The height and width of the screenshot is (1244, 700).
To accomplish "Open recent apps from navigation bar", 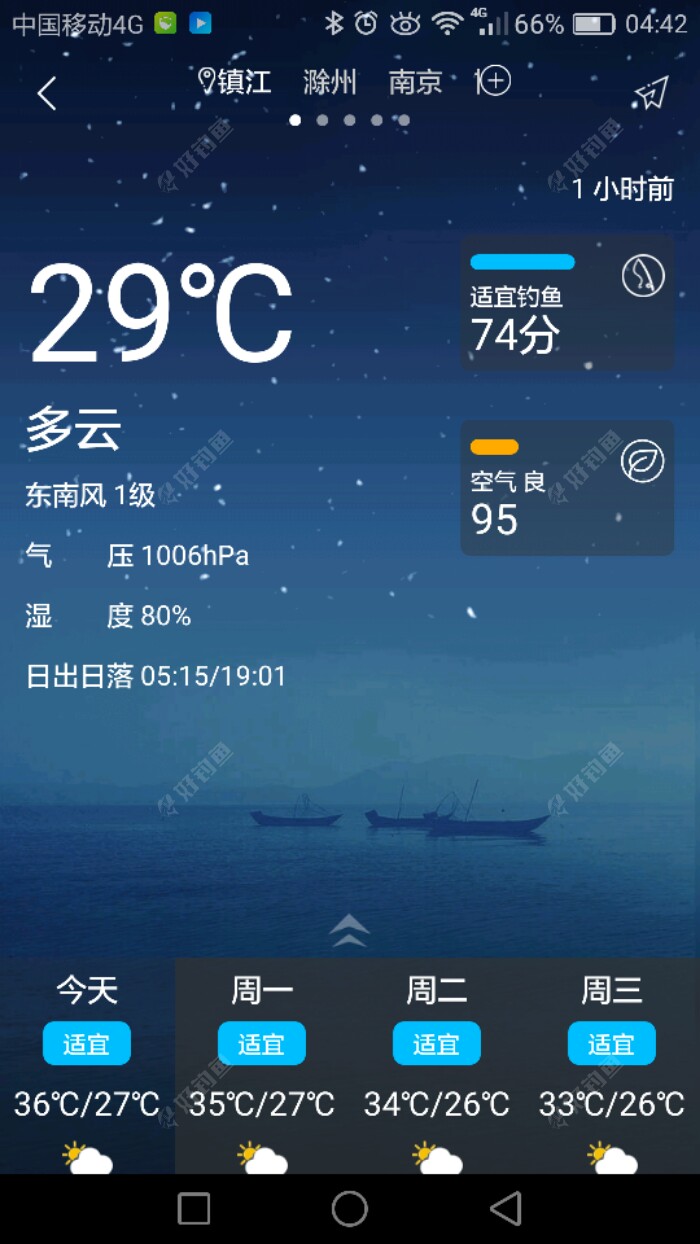I will coord(194,1208).
